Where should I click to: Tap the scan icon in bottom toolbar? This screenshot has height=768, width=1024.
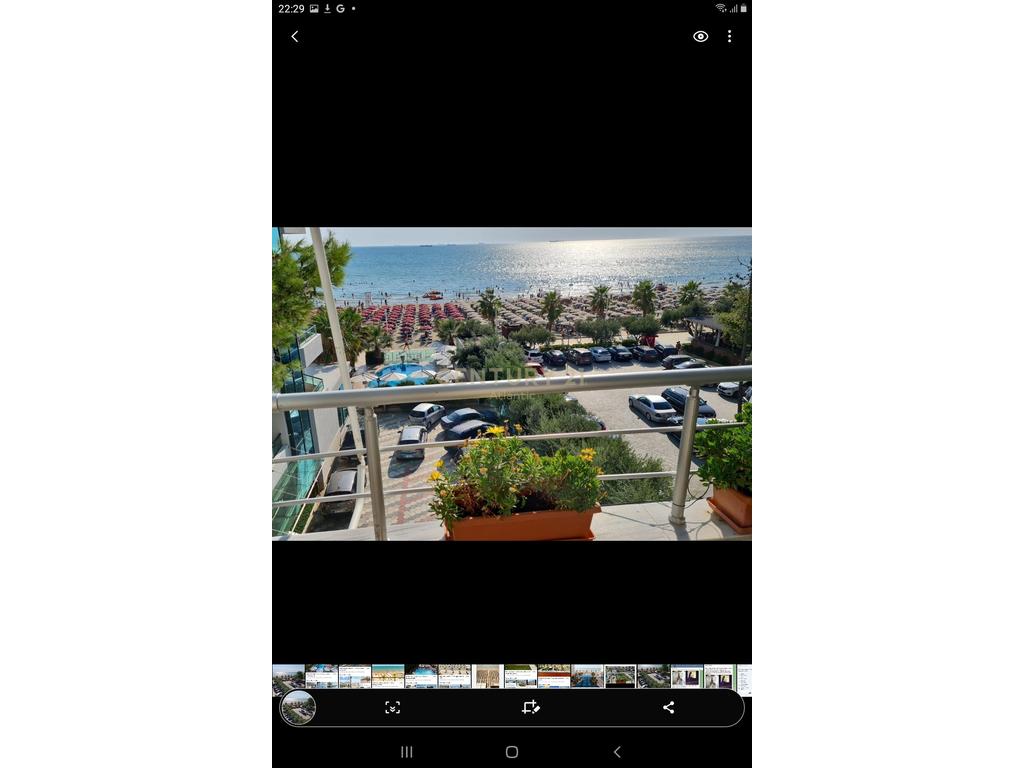point(392,707)
